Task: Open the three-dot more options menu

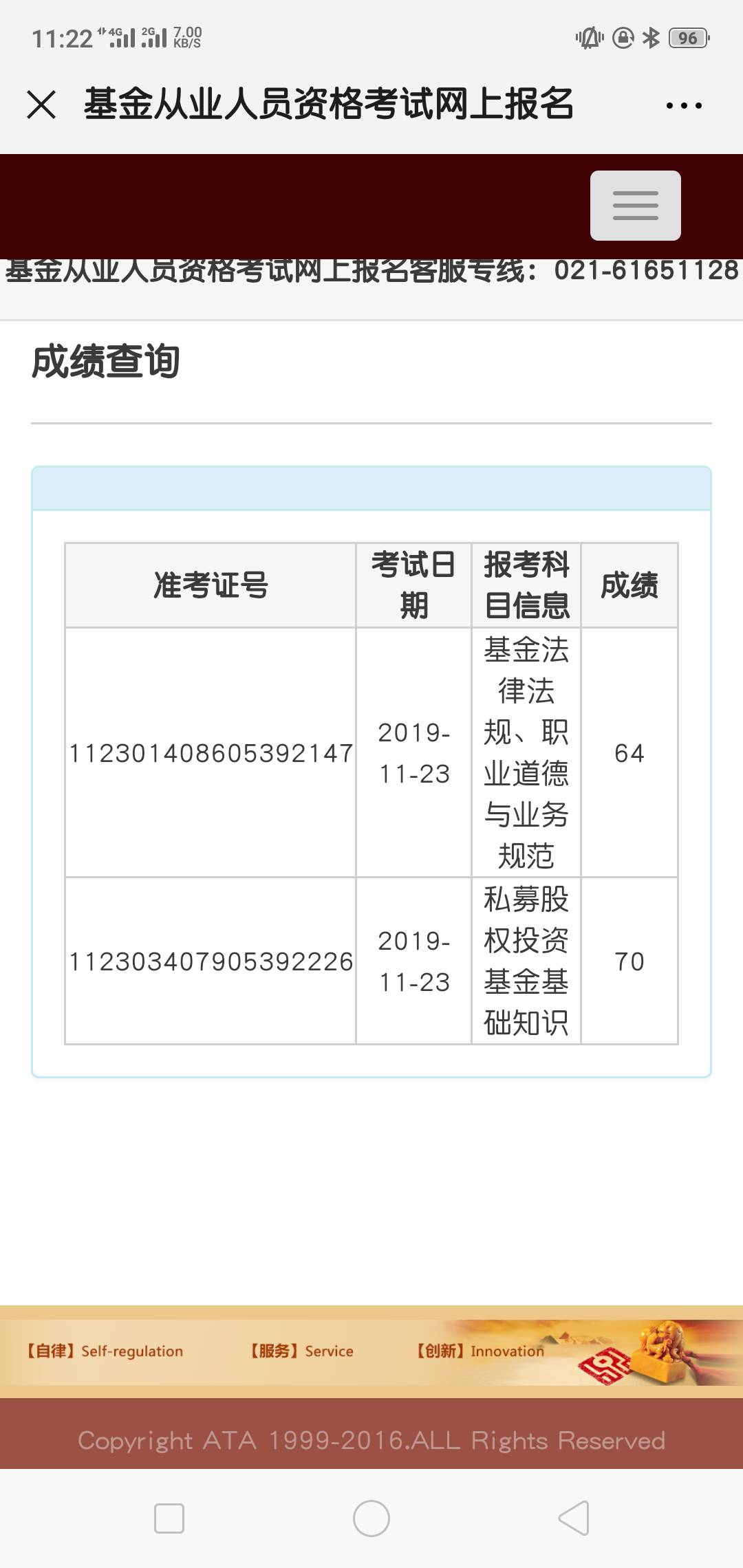Action: (x=684, y=106)
